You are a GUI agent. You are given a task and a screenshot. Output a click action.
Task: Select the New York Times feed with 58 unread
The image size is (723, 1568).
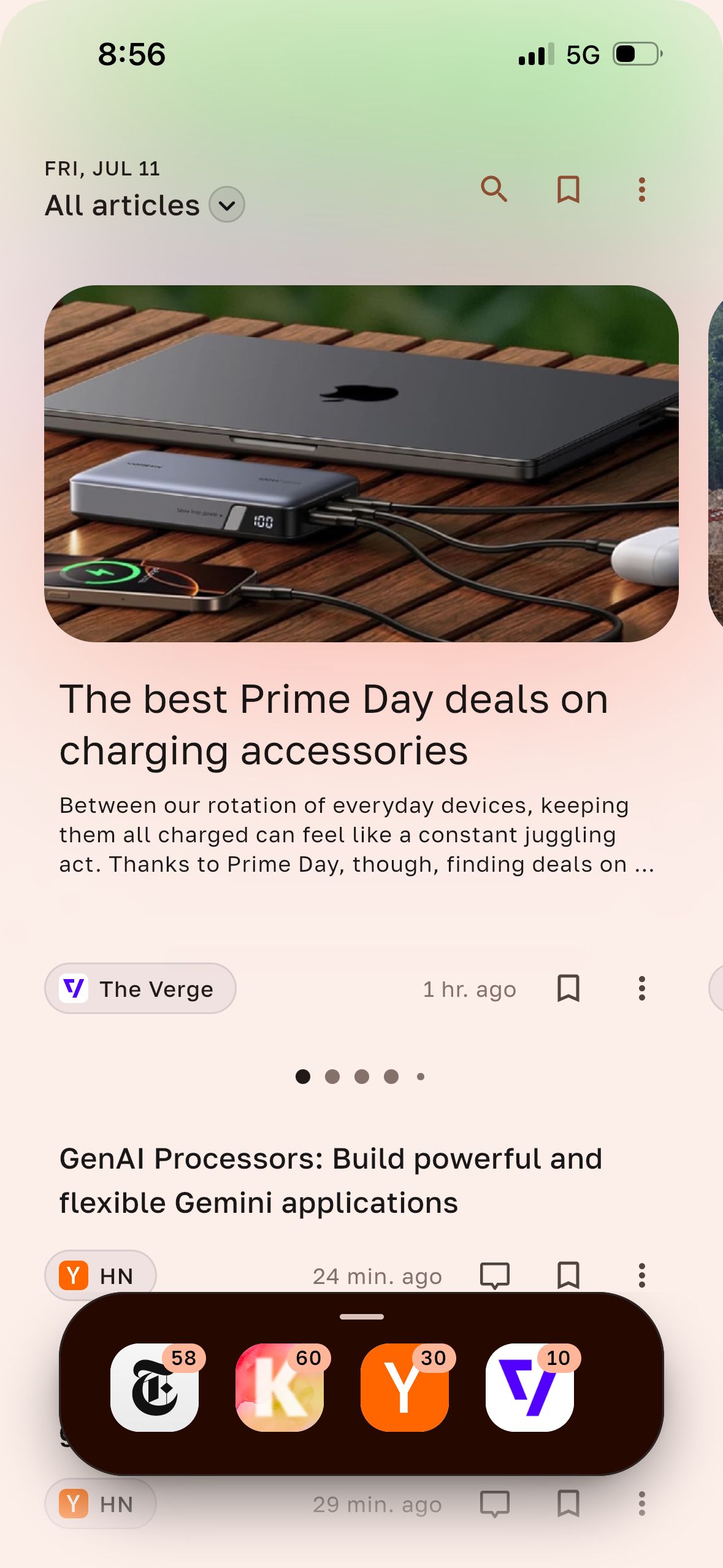click(155, 1388)
